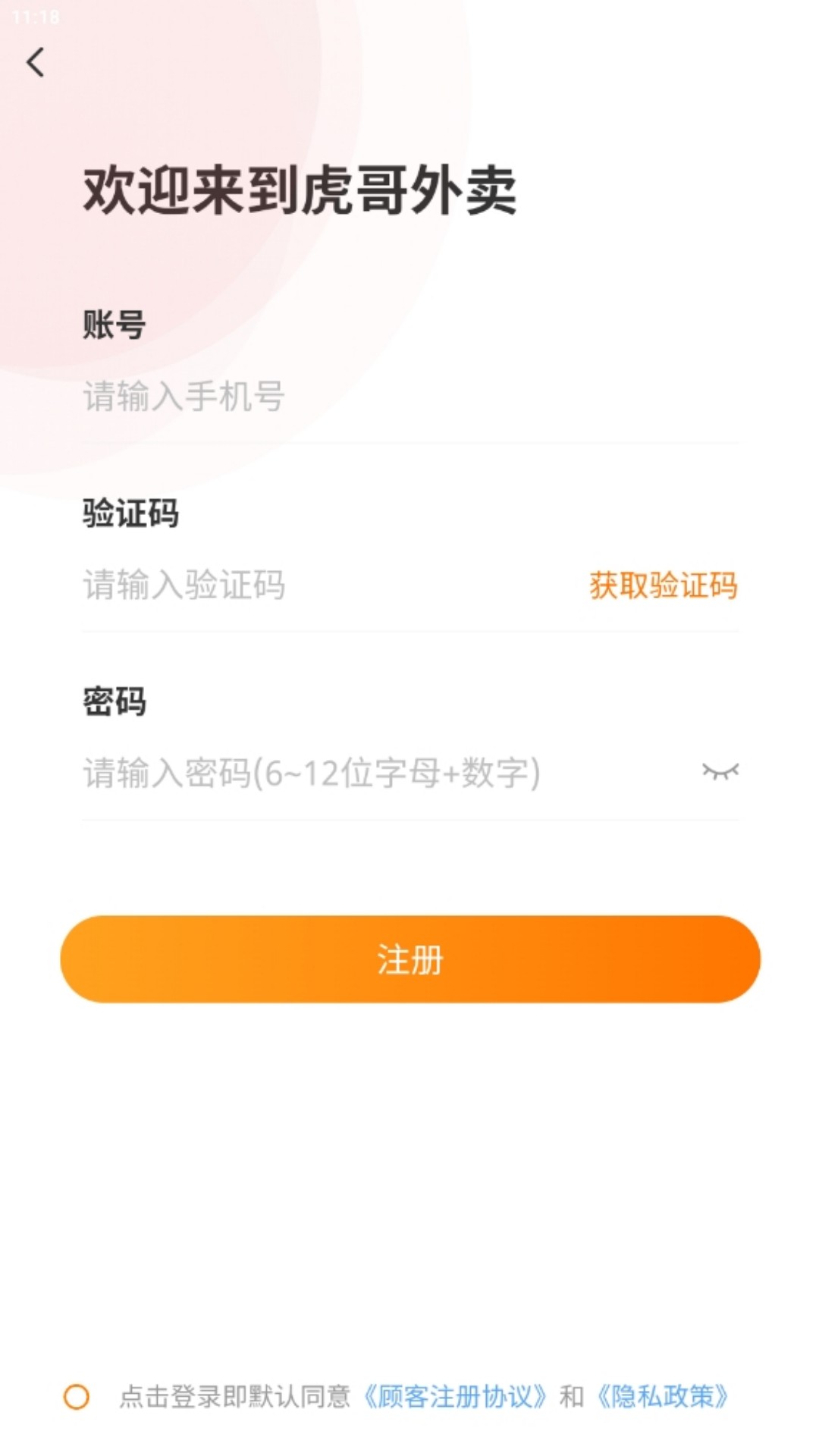This screenshot has height=1456, width=819.
Task: Tap 获取验证码 to request a code
Action: [x=663, y=585]
